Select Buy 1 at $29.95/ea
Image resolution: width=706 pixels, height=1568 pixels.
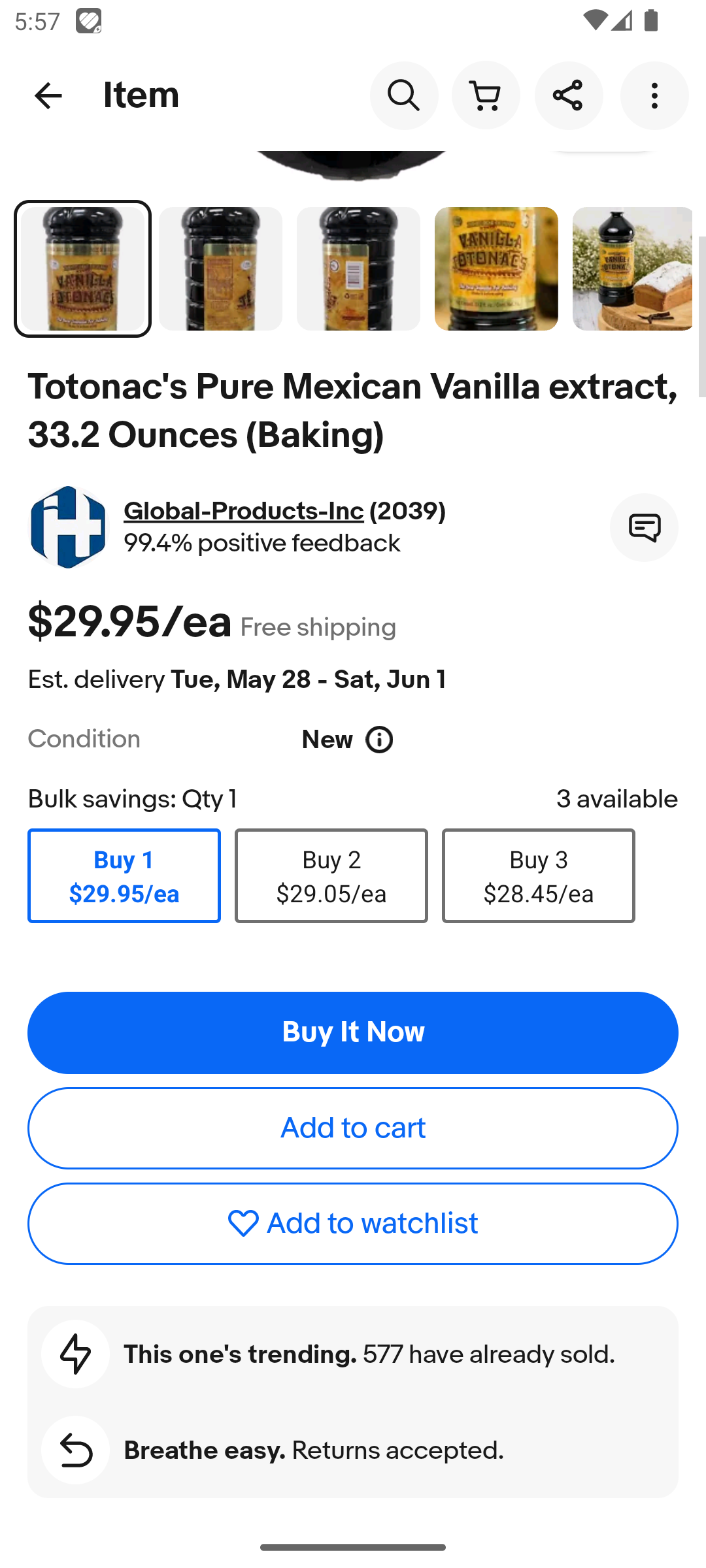[x=124, y=875]
